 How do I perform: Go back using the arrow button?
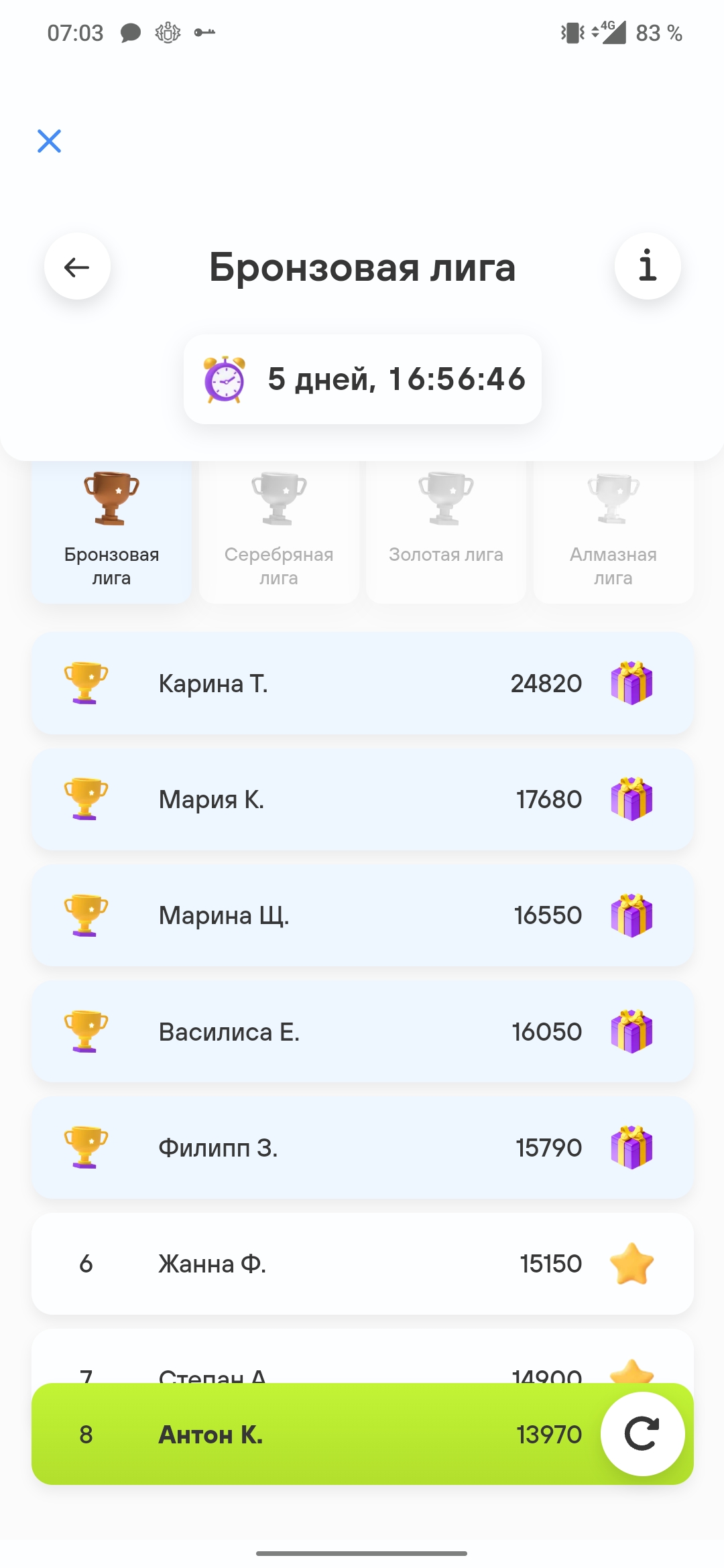point(77,267)
